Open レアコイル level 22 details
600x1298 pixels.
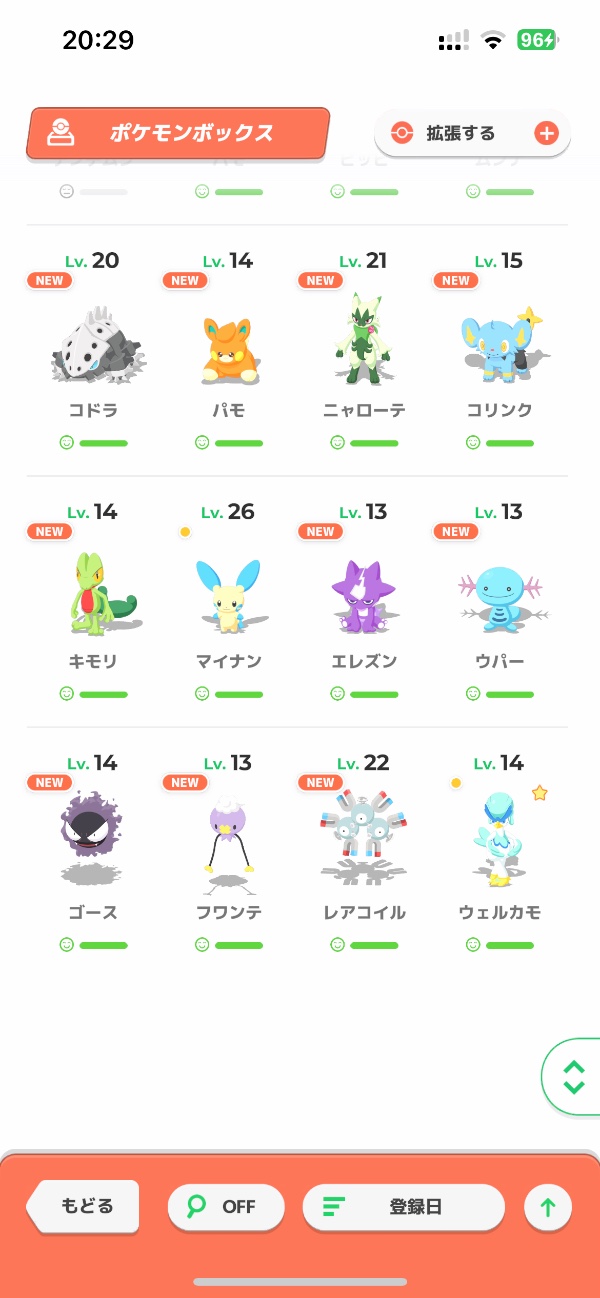[364, 848]
